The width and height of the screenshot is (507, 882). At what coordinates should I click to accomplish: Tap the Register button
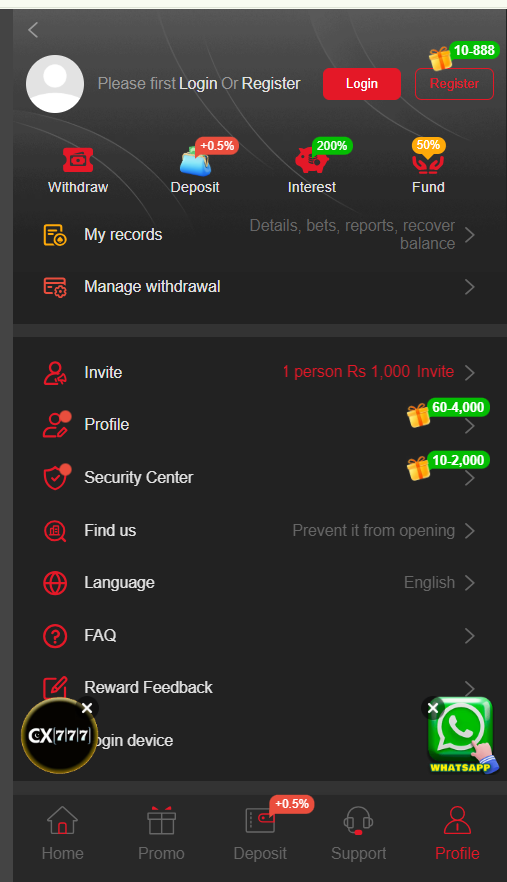454,84
